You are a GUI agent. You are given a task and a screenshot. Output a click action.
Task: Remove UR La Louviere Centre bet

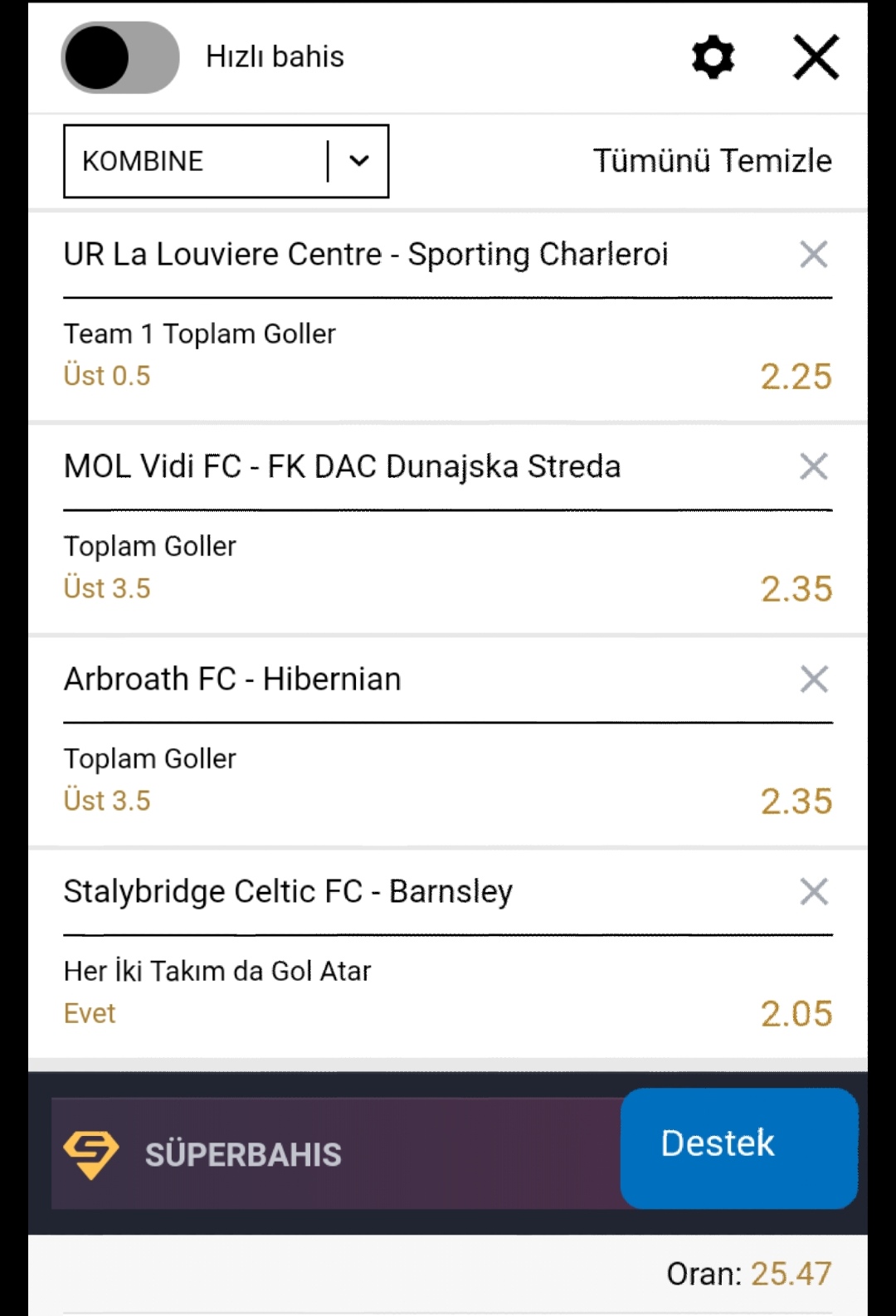[x=814, y=254]
